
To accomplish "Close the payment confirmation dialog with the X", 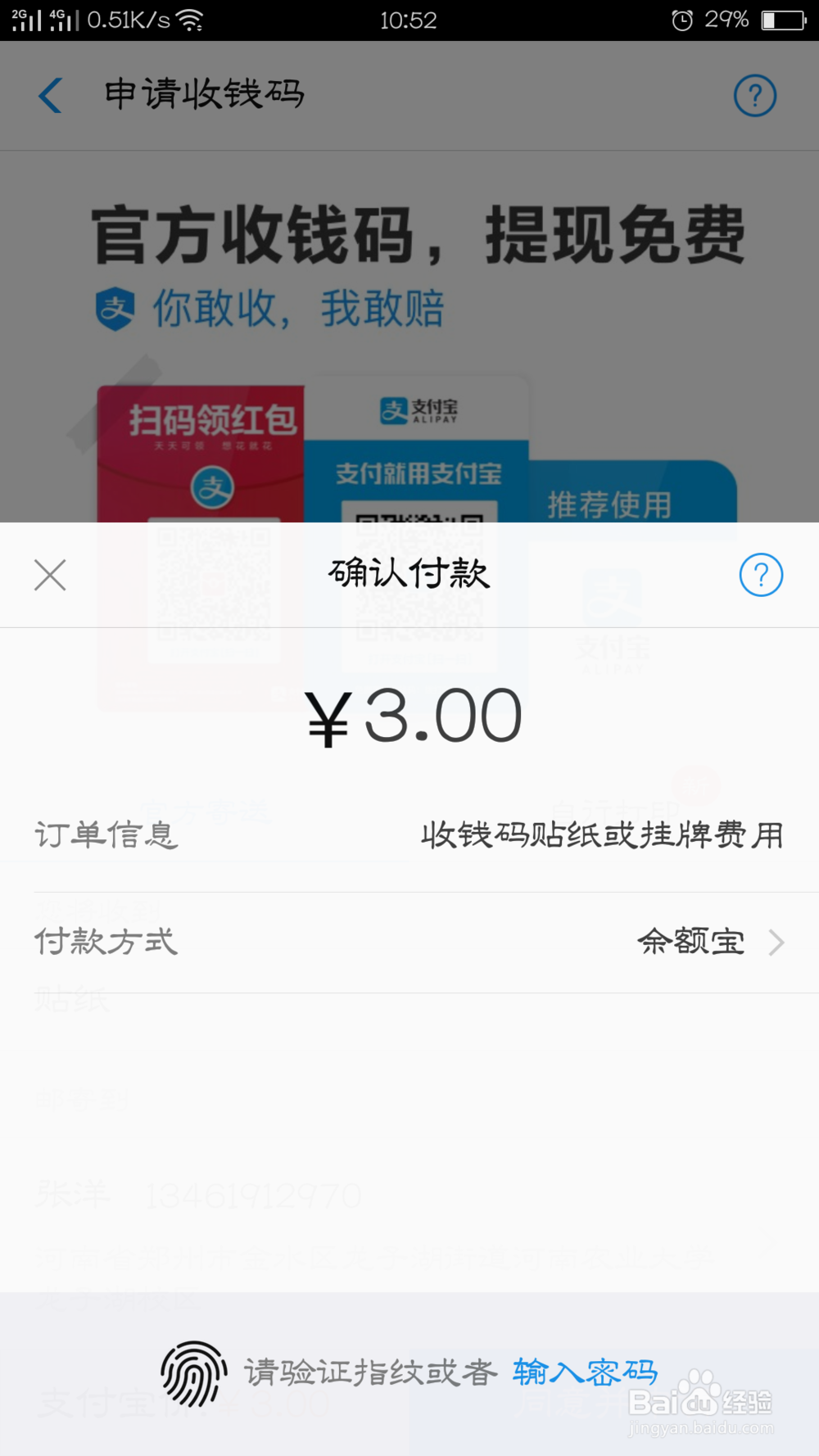I will (49, 576).
